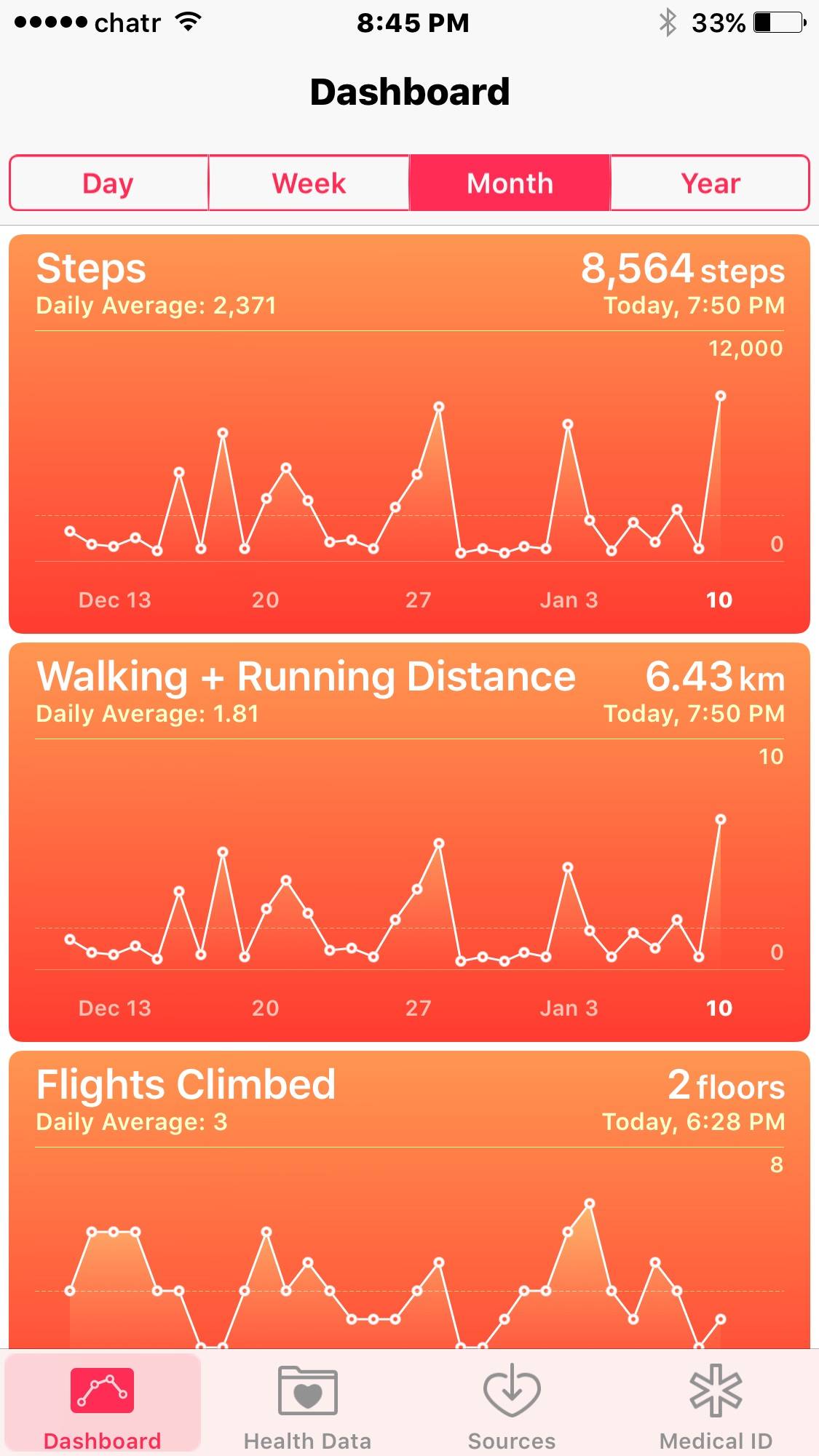Viewport: 819px width, 1456px height.
Task: Open the Flights Climbed card
Action: (x=409, y=1201)
